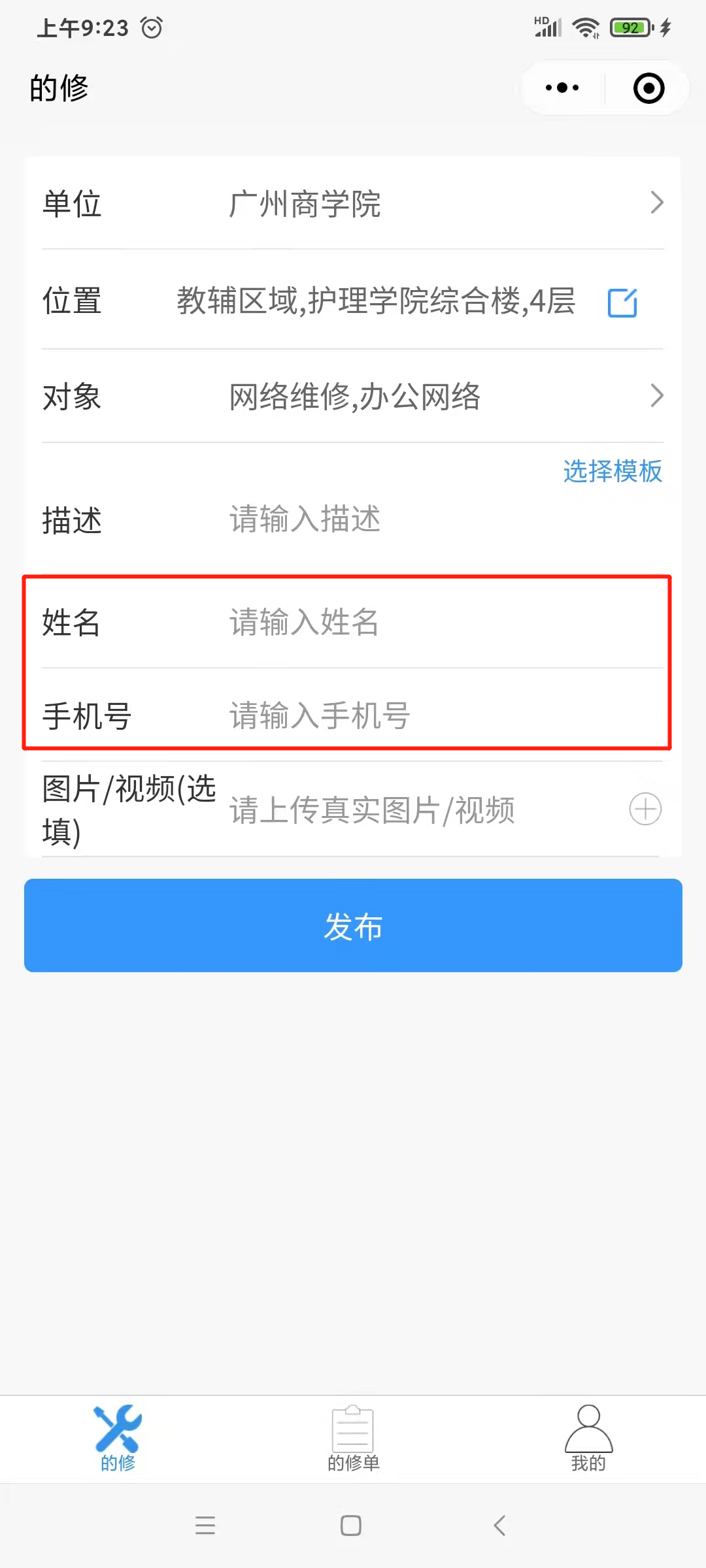706x1568 pixels.
Task: Open the 对象 repair category row
Action: [x=353, y=397]
